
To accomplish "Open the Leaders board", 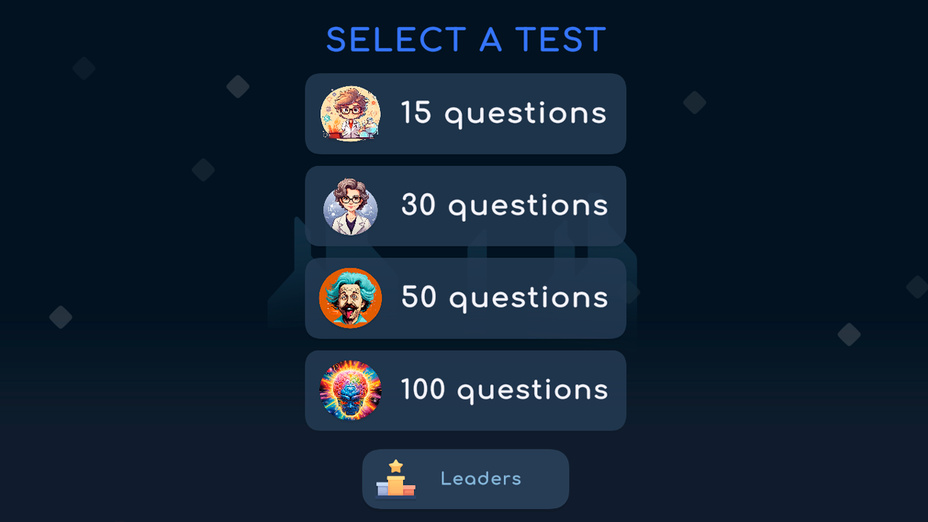I will (465, 479).
